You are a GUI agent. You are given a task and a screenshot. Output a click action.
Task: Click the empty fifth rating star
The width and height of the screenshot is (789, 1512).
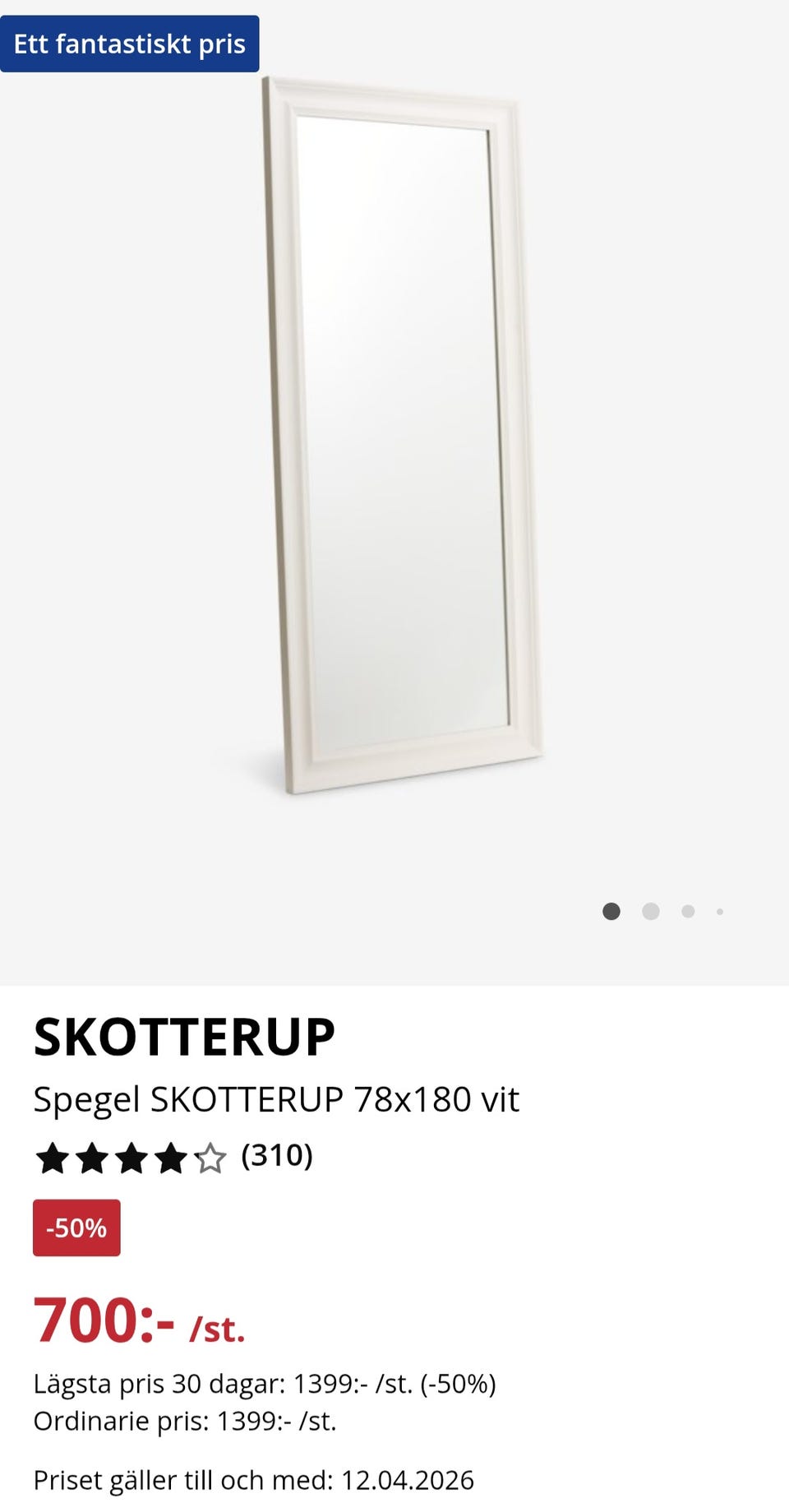(x=210, y=1158)
